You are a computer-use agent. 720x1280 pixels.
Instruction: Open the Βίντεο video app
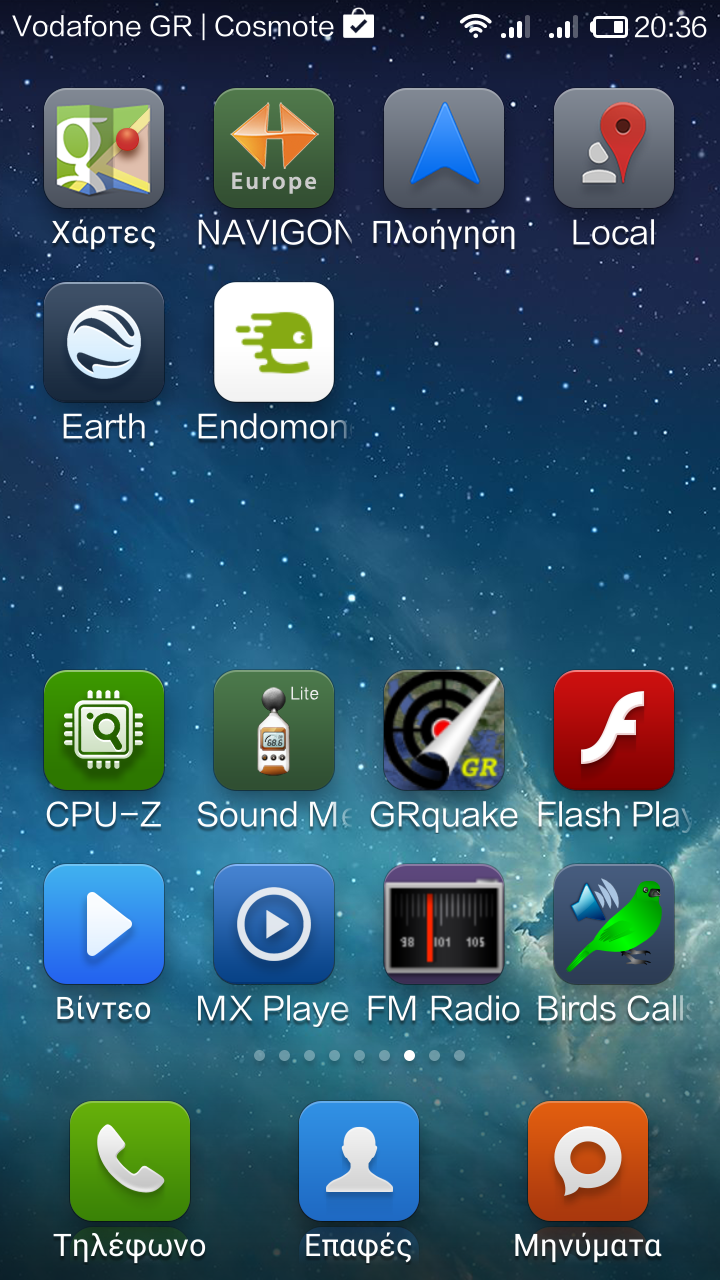(104, 924)
